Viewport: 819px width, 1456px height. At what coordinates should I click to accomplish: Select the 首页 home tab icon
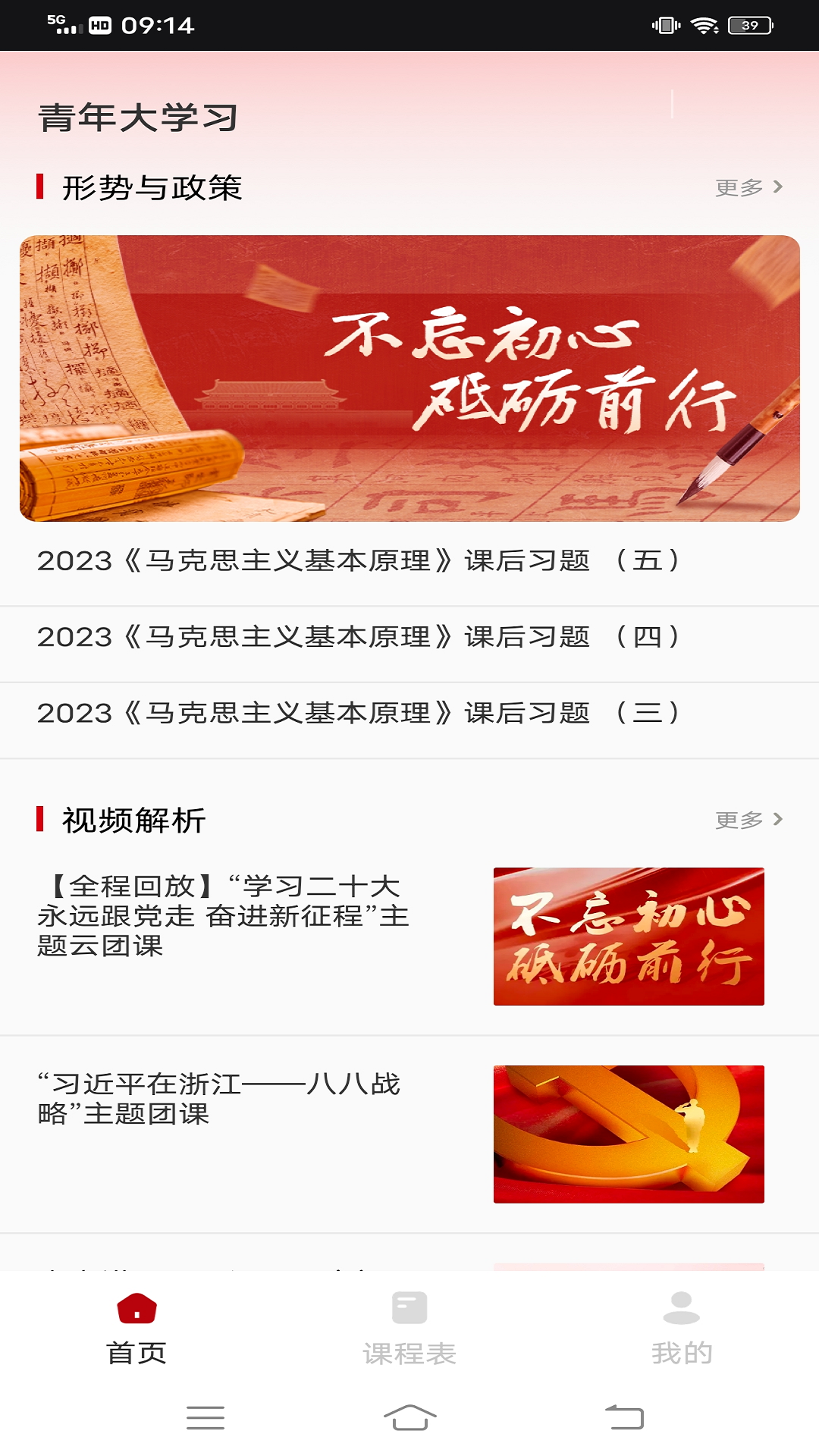[x=136, y=1307]
